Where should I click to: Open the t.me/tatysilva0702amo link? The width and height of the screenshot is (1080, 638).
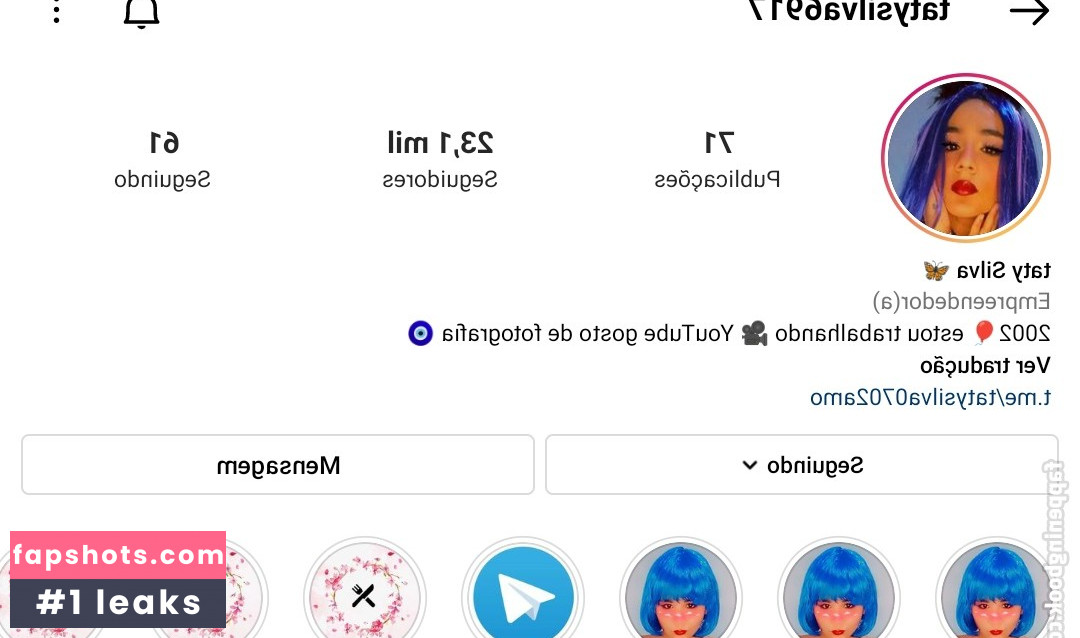[x=930, y=397]
